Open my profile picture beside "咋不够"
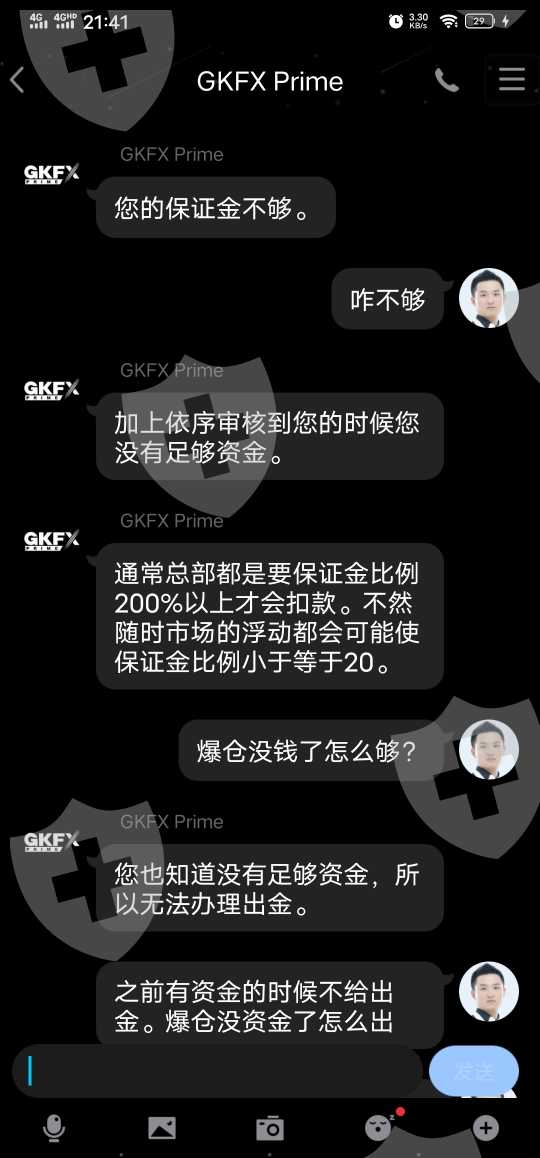 (488, 298)
